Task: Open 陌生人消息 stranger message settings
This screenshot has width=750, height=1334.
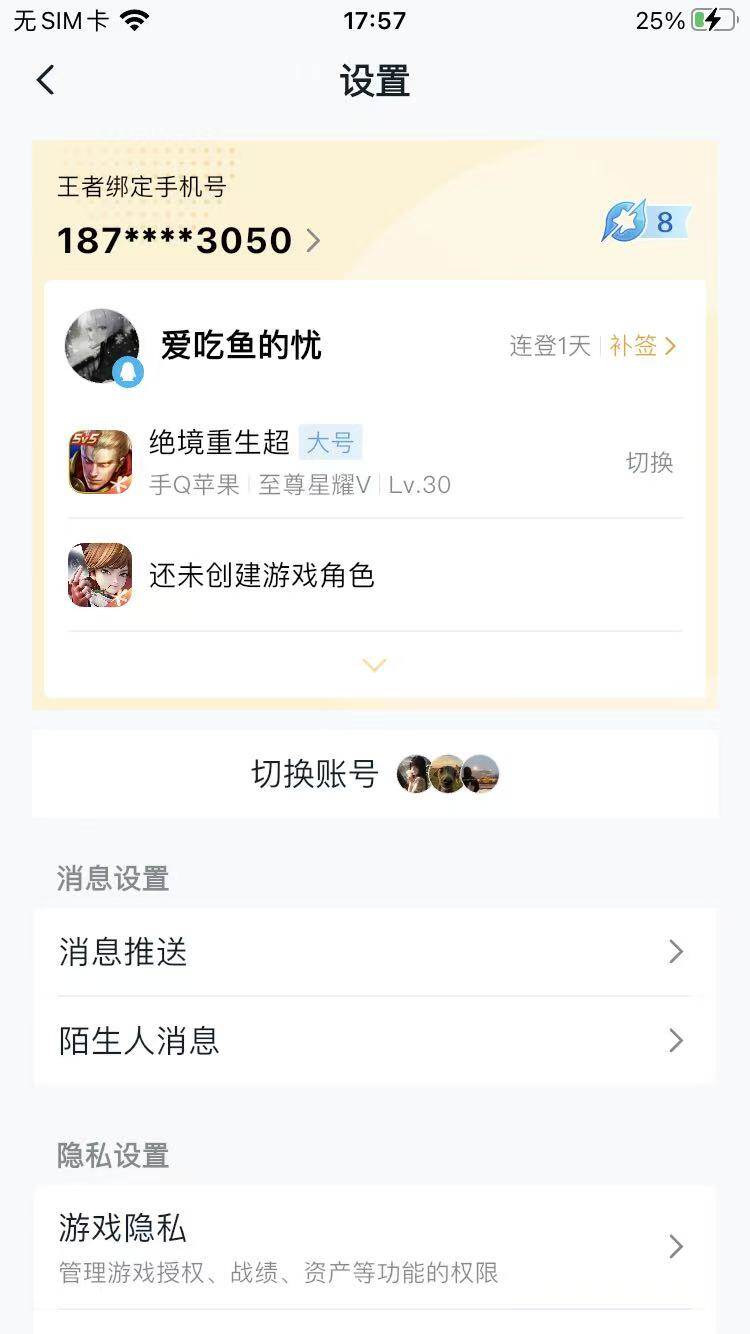Action: click(x=375, y=1041)
